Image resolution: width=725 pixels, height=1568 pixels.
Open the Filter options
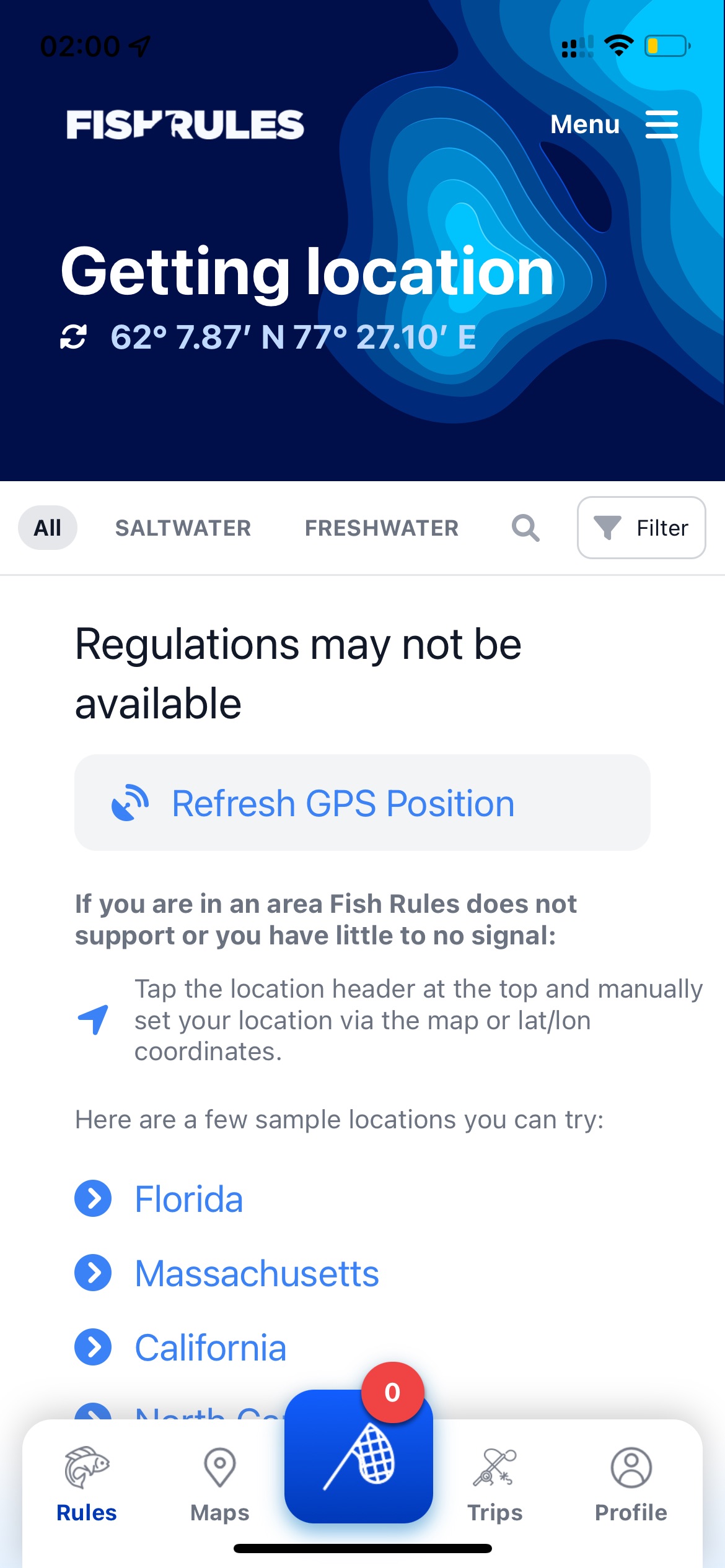pyautogui.click(x=641, y=528)
